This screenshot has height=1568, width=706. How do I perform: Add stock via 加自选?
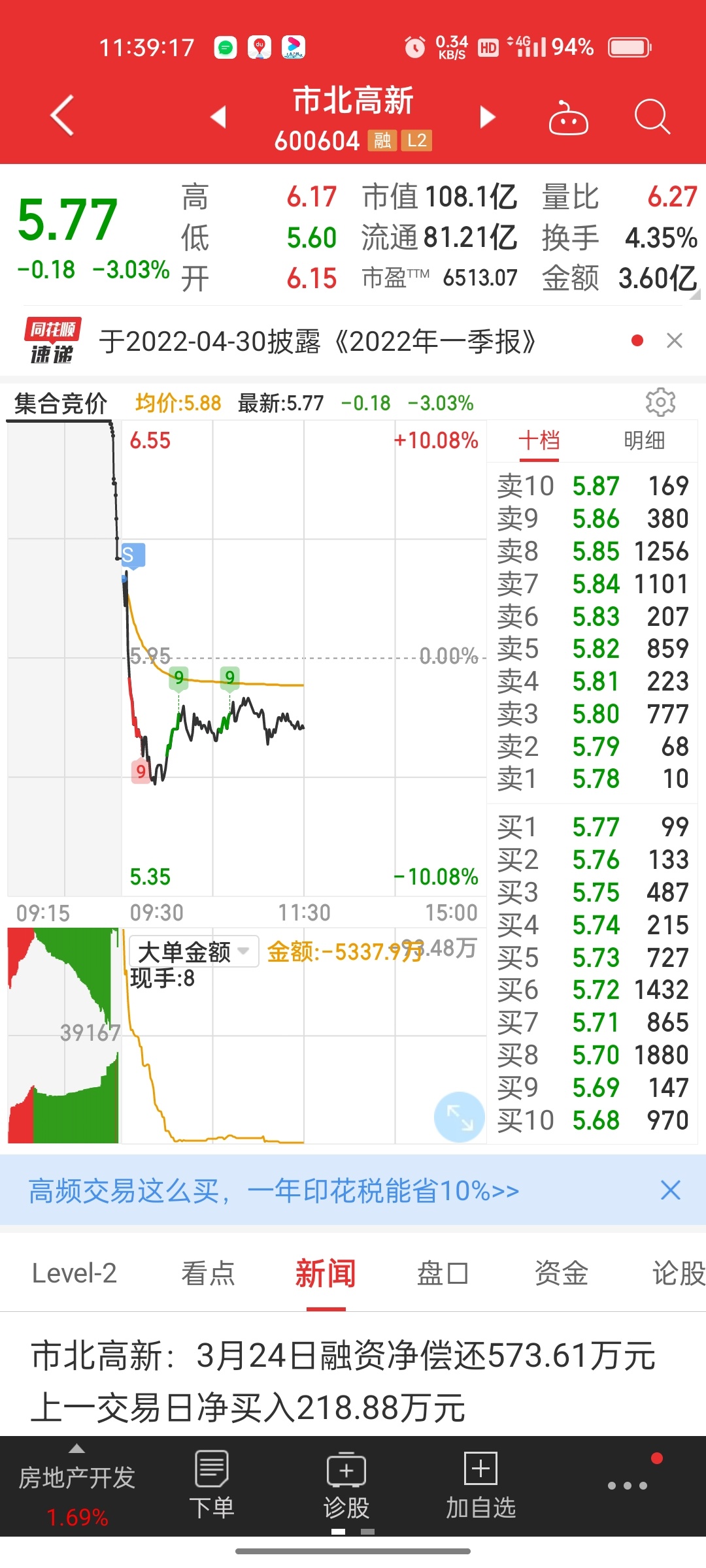click(x=480, y=1484)
